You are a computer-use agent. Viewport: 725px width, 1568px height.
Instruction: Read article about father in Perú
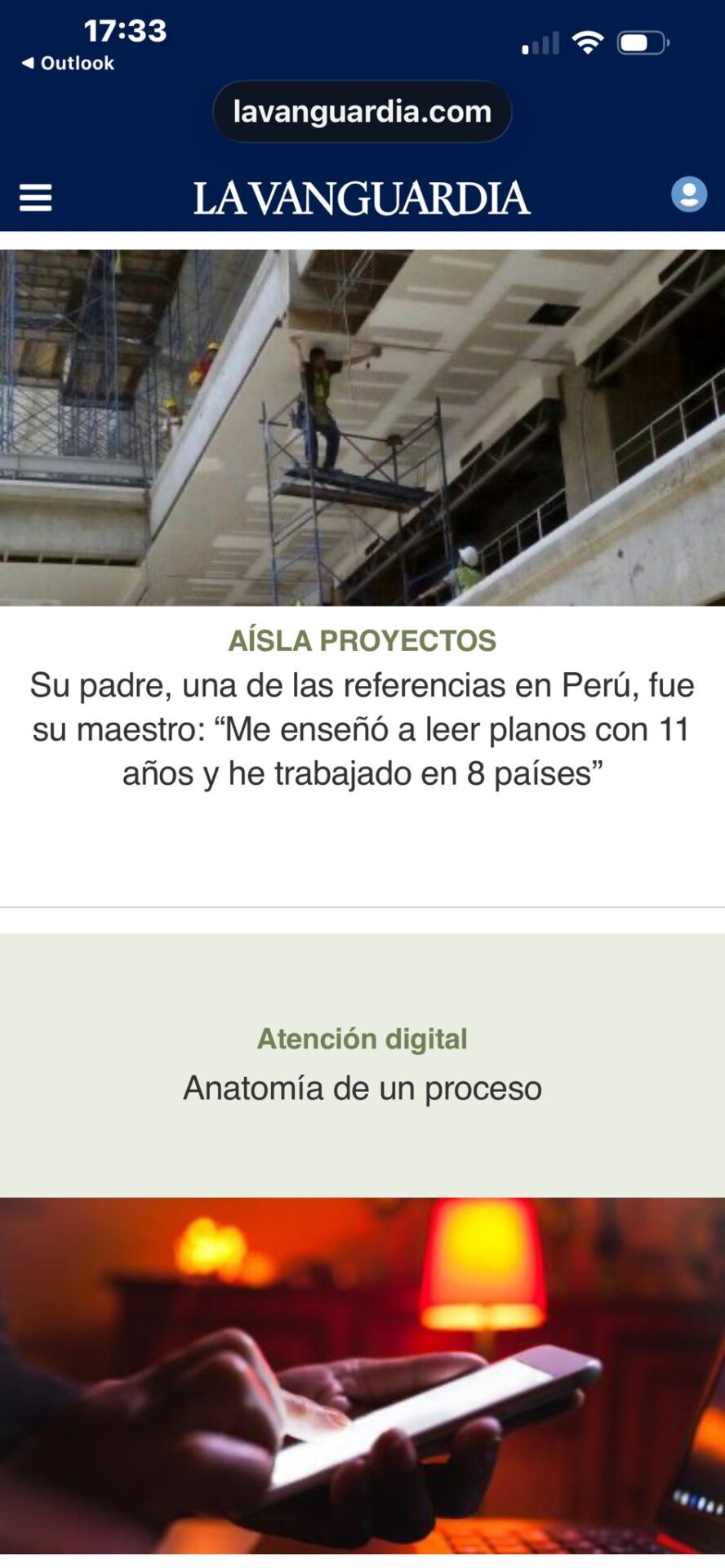pos(362,729)
